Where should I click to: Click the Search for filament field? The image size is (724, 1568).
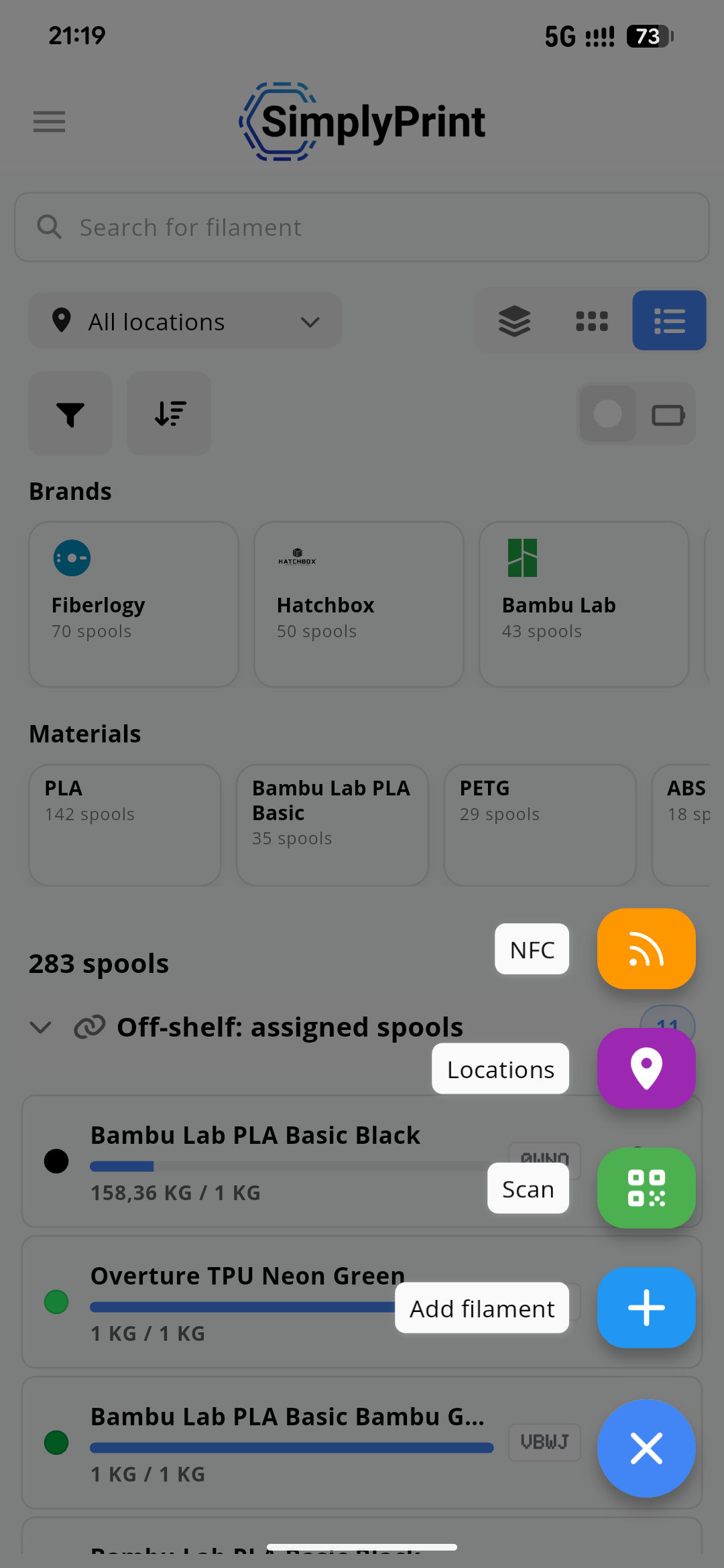(362, 227)
